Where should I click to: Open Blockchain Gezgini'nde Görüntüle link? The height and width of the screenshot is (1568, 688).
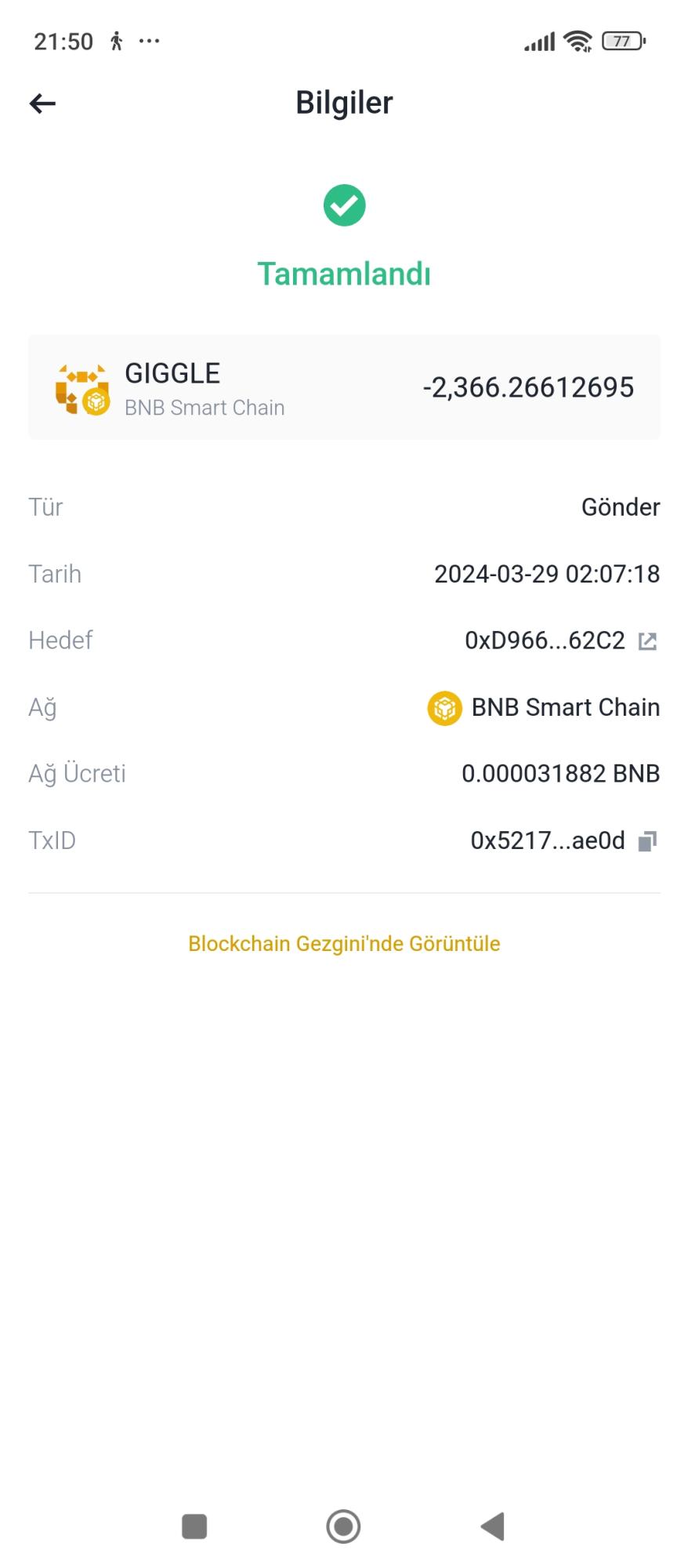(343, 944)
